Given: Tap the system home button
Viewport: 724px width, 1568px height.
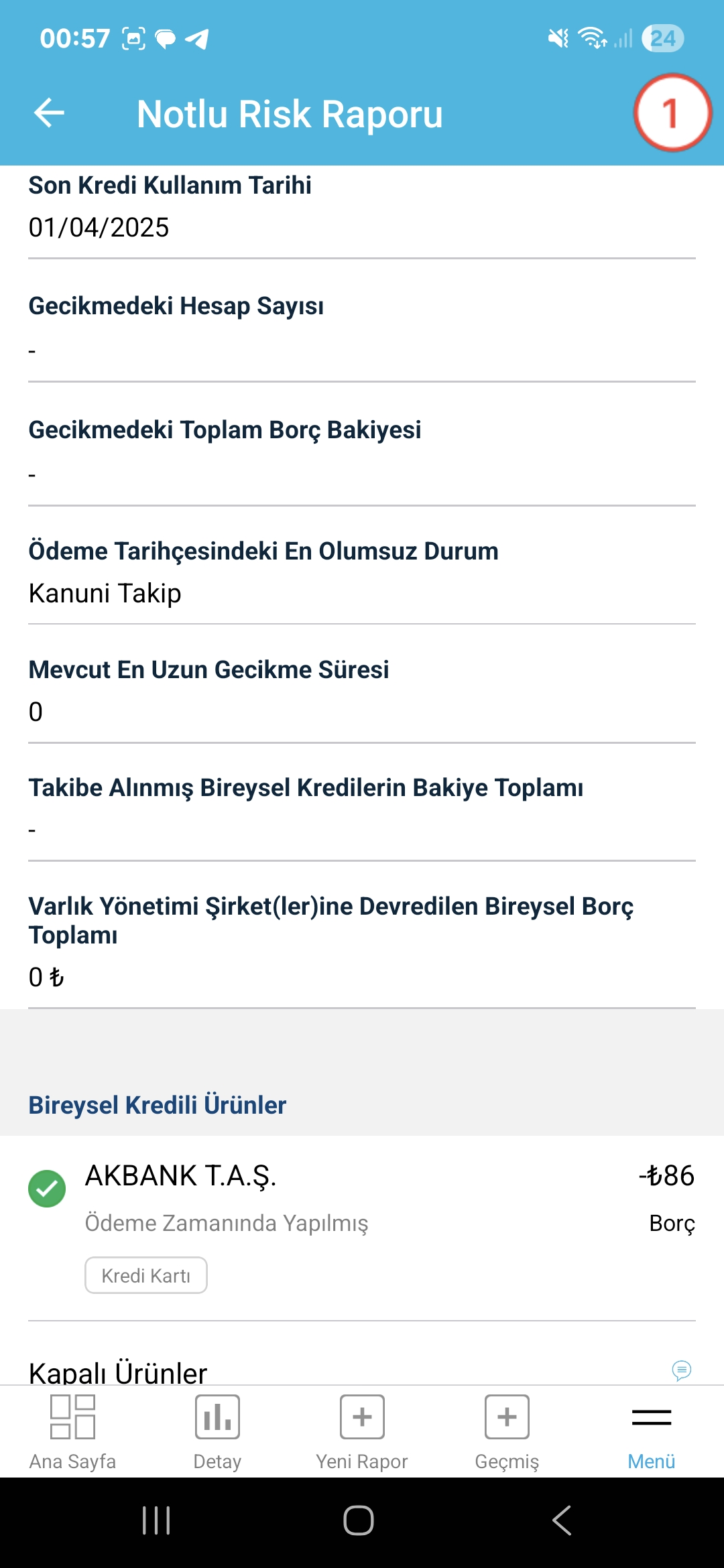Looking at the screenshot, I should (359, 1520).
